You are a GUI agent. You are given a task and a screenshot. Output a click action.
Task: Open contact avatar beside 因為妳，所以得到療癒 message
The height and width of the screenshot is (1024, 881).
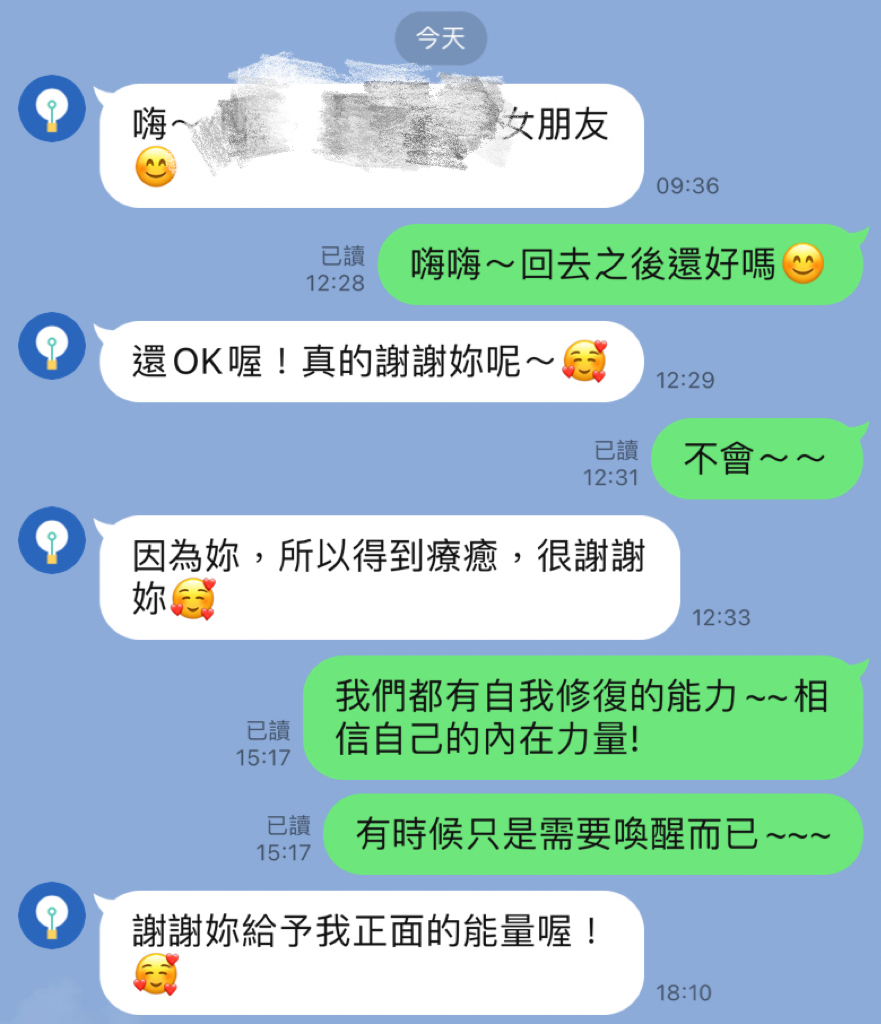(52, 540)
